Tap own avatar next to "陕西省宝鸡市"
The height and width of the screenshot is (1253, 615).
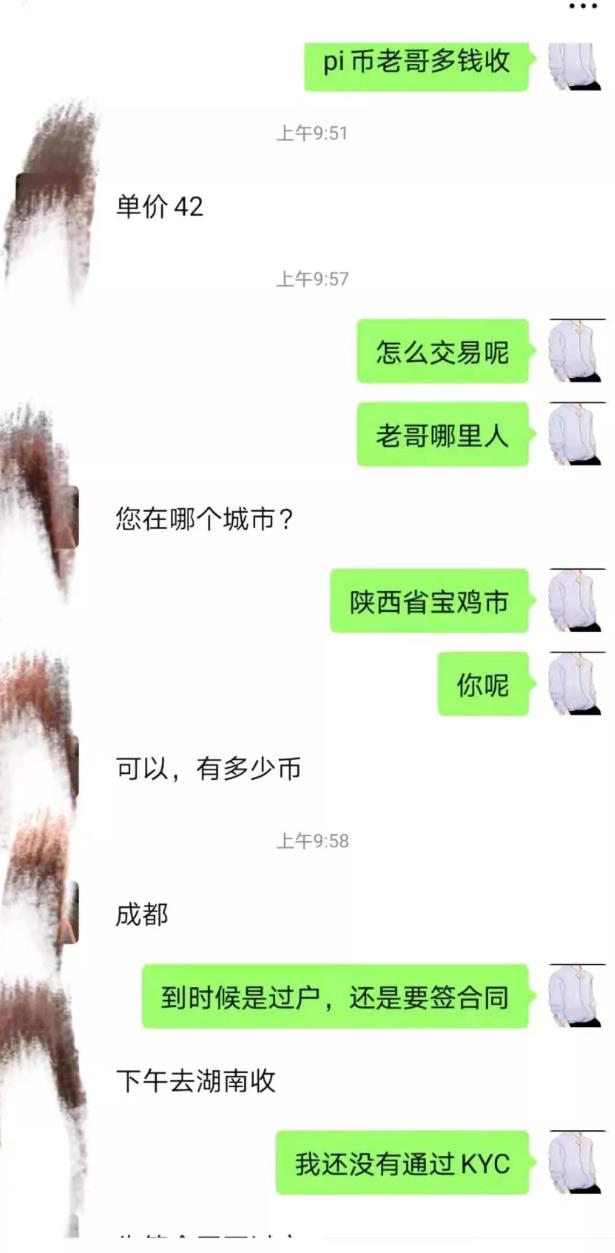click(x=576, y=600)
